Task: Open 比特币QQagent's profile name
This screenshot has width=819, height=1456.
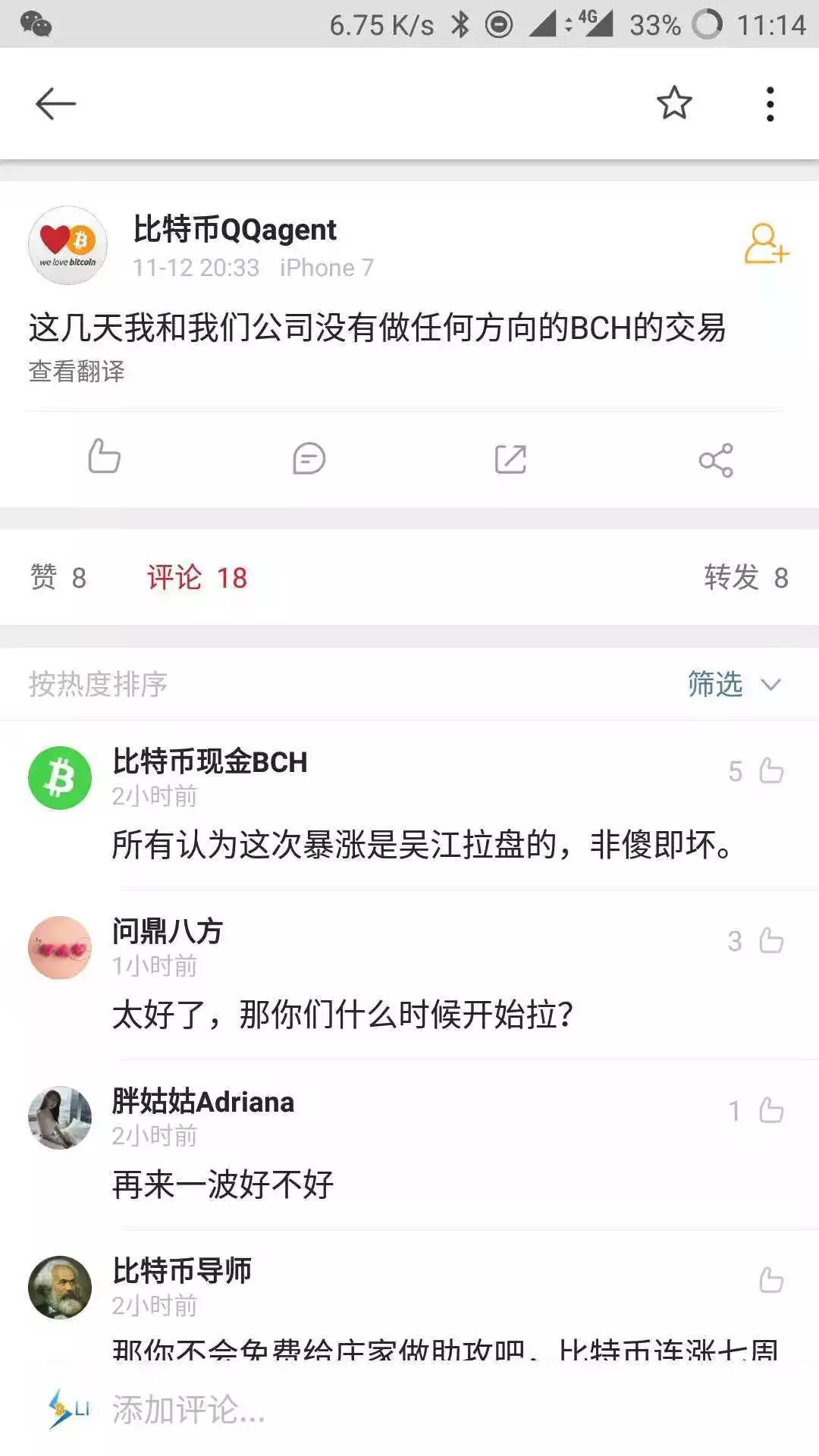Action: [x=234, y=229]
